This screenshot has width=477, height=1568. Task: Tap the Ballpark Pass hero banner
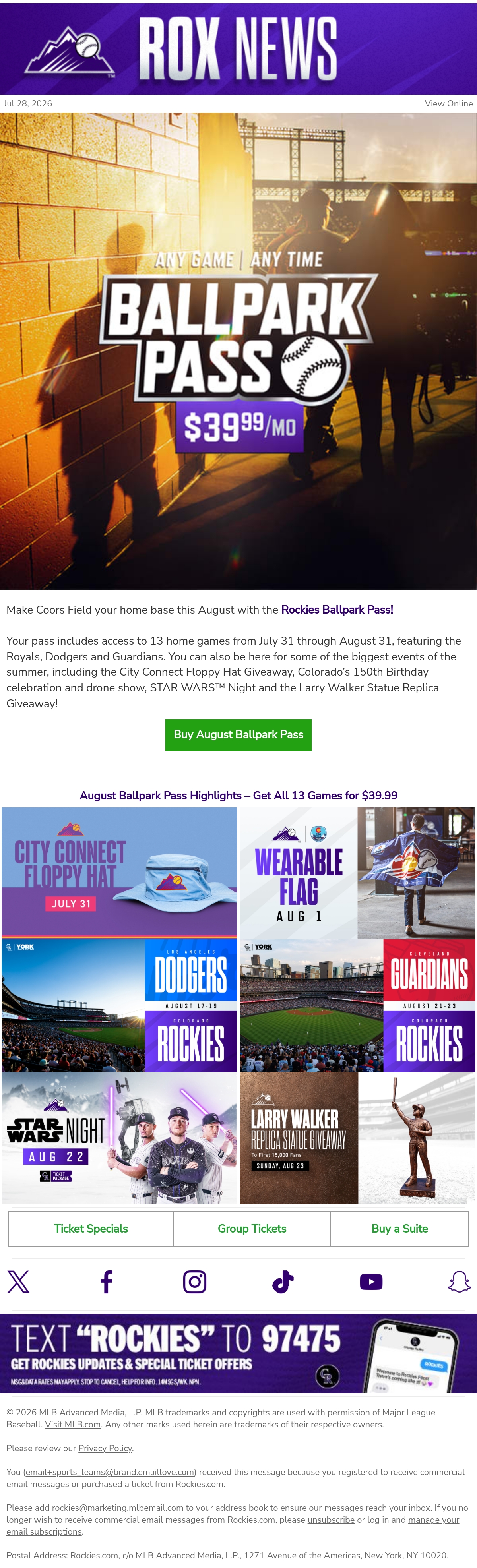click(238, 351)
